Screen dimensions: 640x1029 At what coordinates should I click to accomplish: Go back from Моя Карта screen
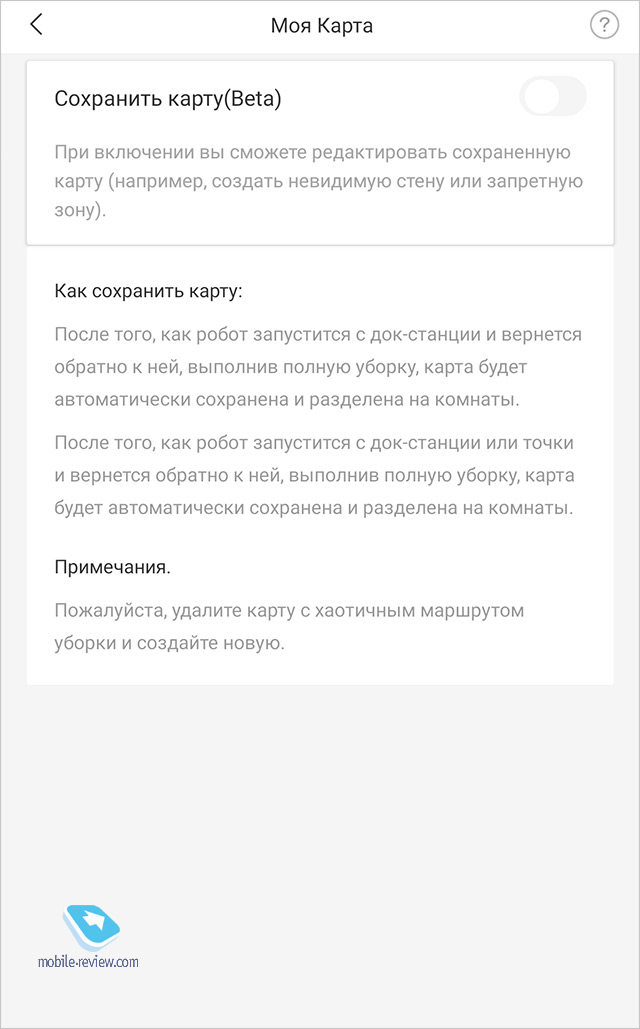[x=36, y=25]
